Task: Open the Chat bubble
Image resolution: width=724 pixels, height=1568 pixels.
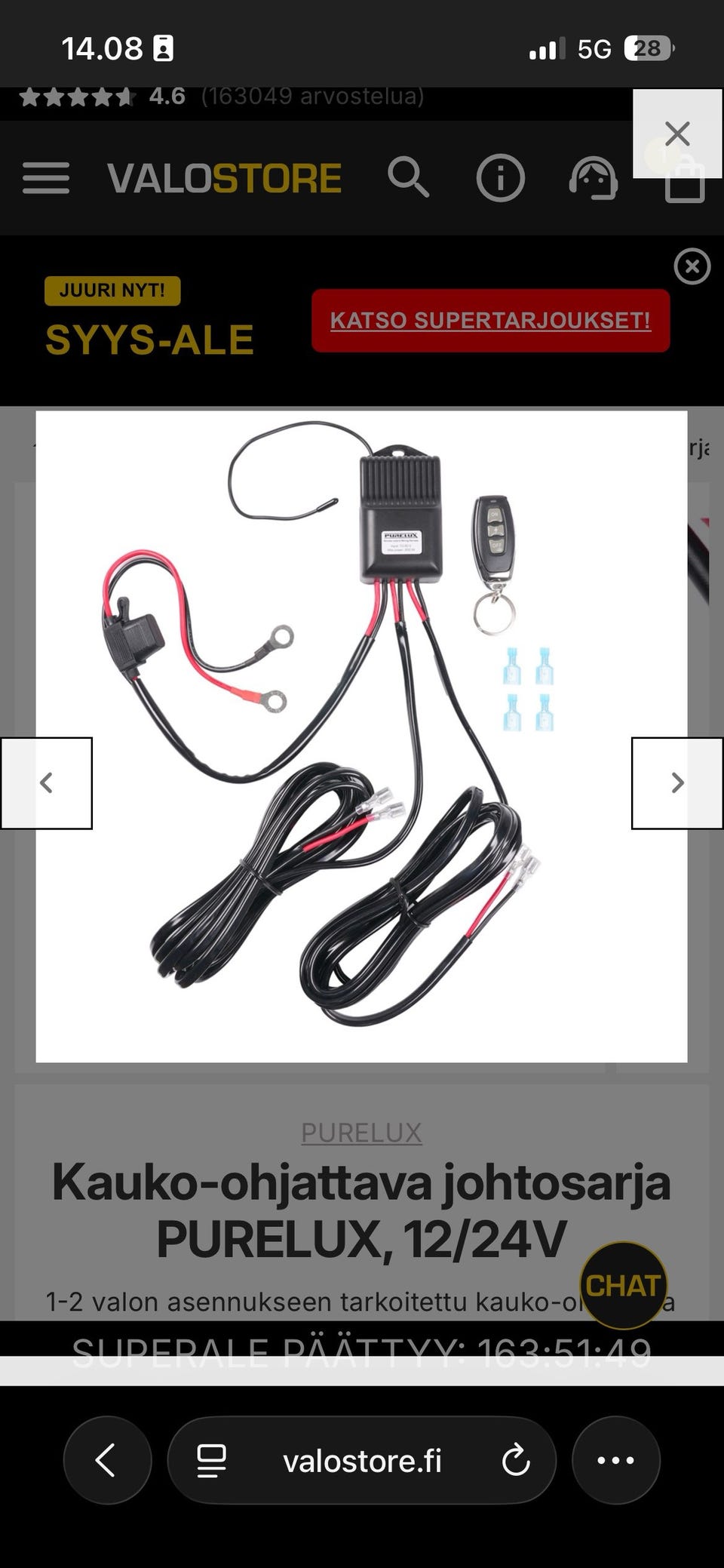Action: [623, 1285]
